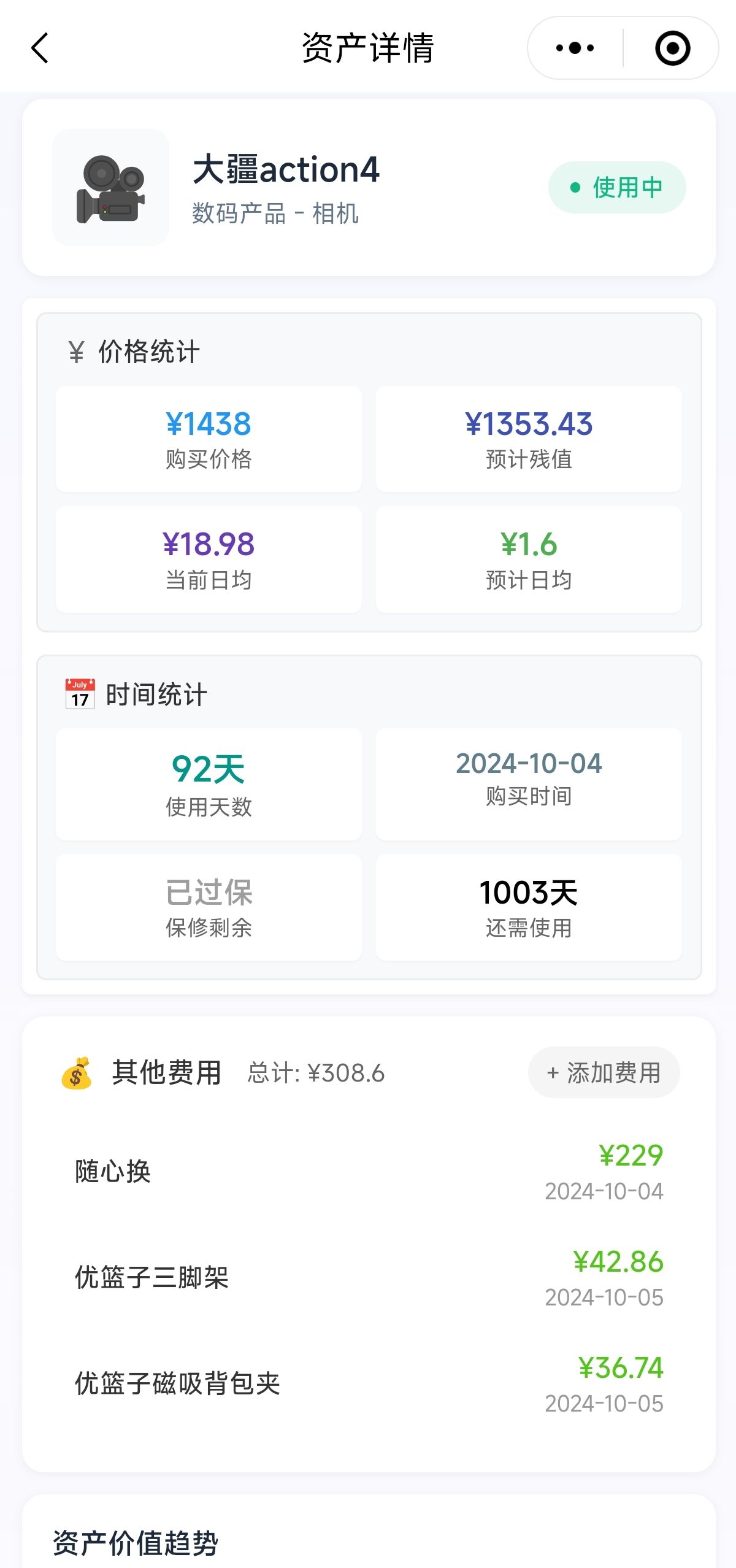
Task: Open the 优篮子三脚架 expense entry
Action: [x=369, y=1278]
